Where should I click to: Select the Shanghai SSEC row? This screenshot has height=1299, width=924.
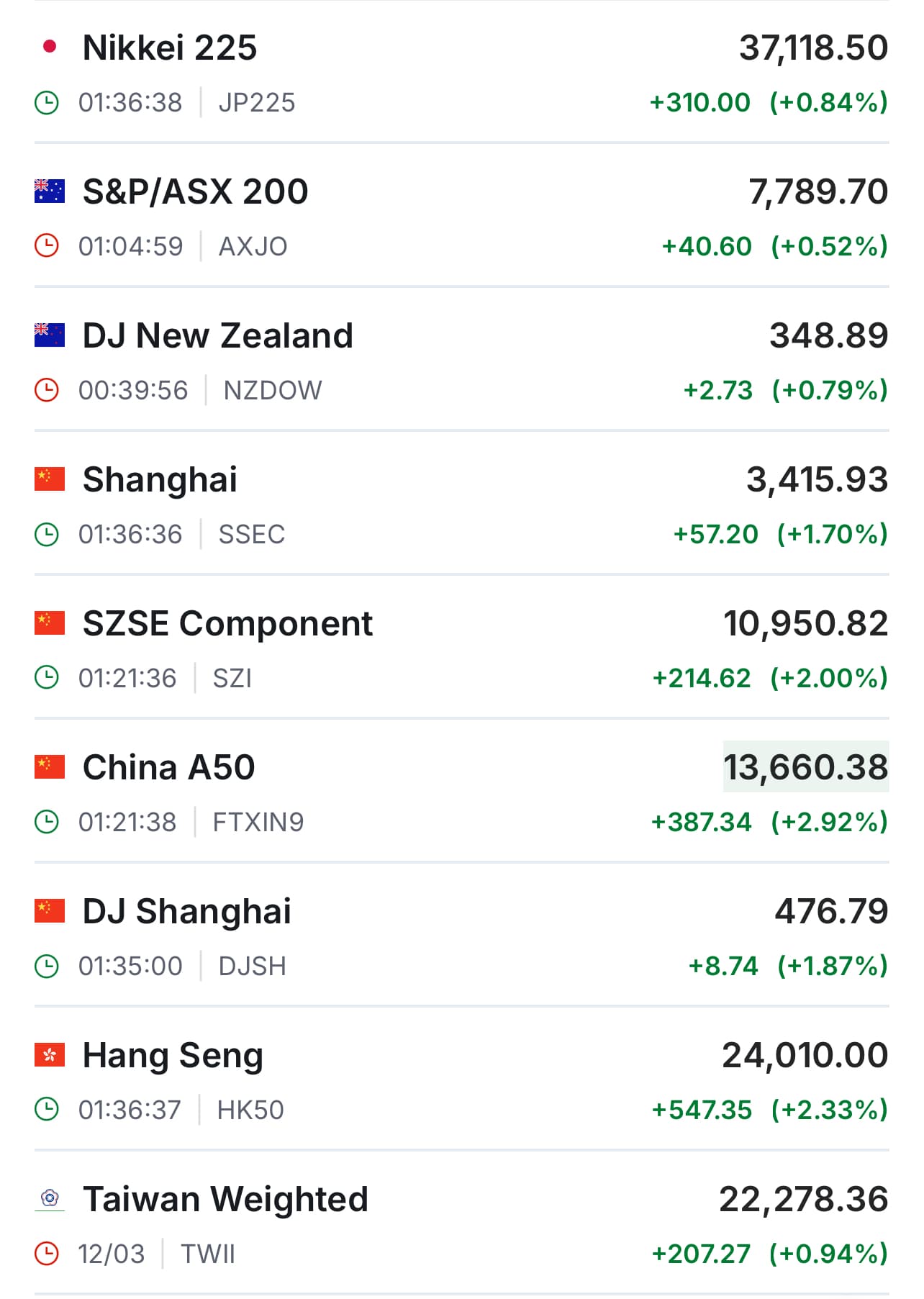(x=160, y=481)
